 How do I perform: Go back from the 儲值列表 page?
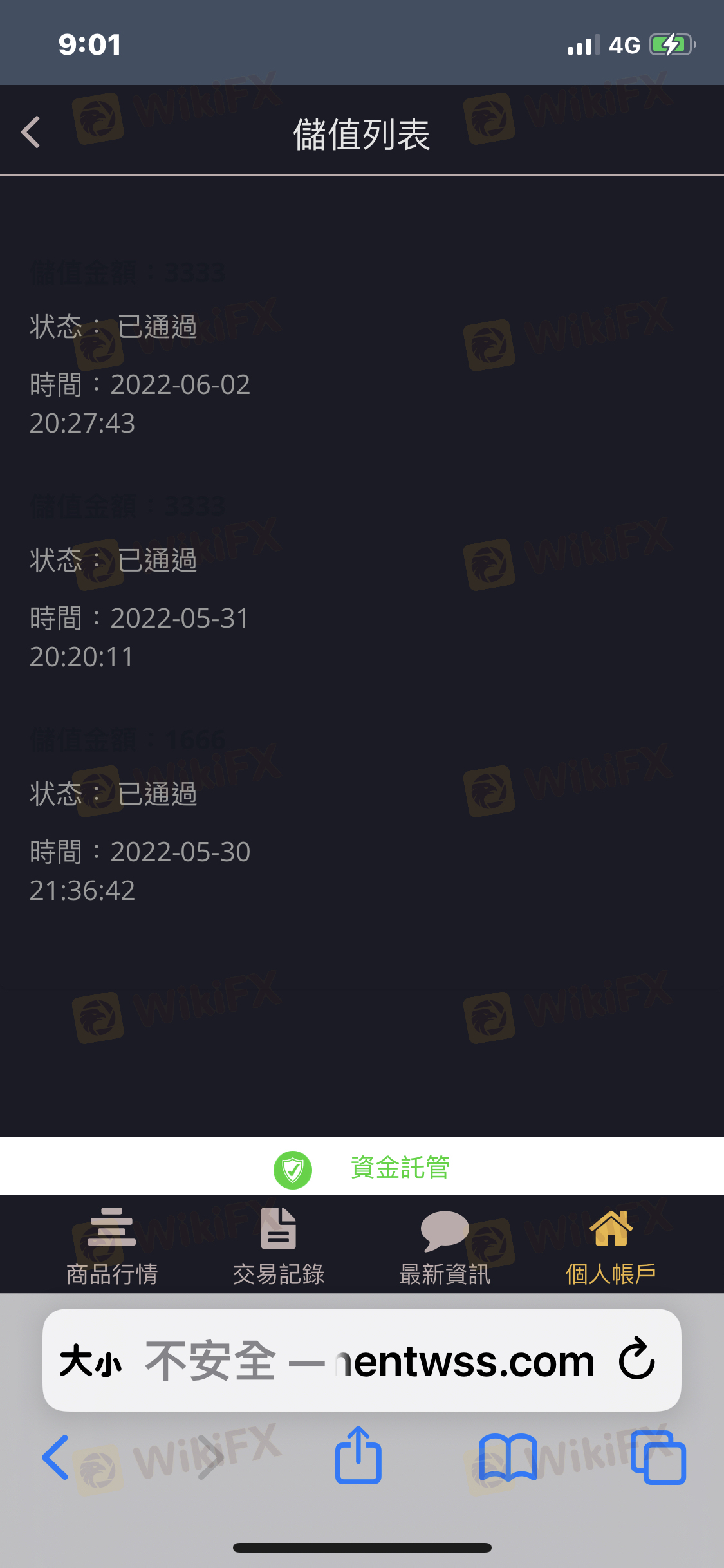pos(31,133)
